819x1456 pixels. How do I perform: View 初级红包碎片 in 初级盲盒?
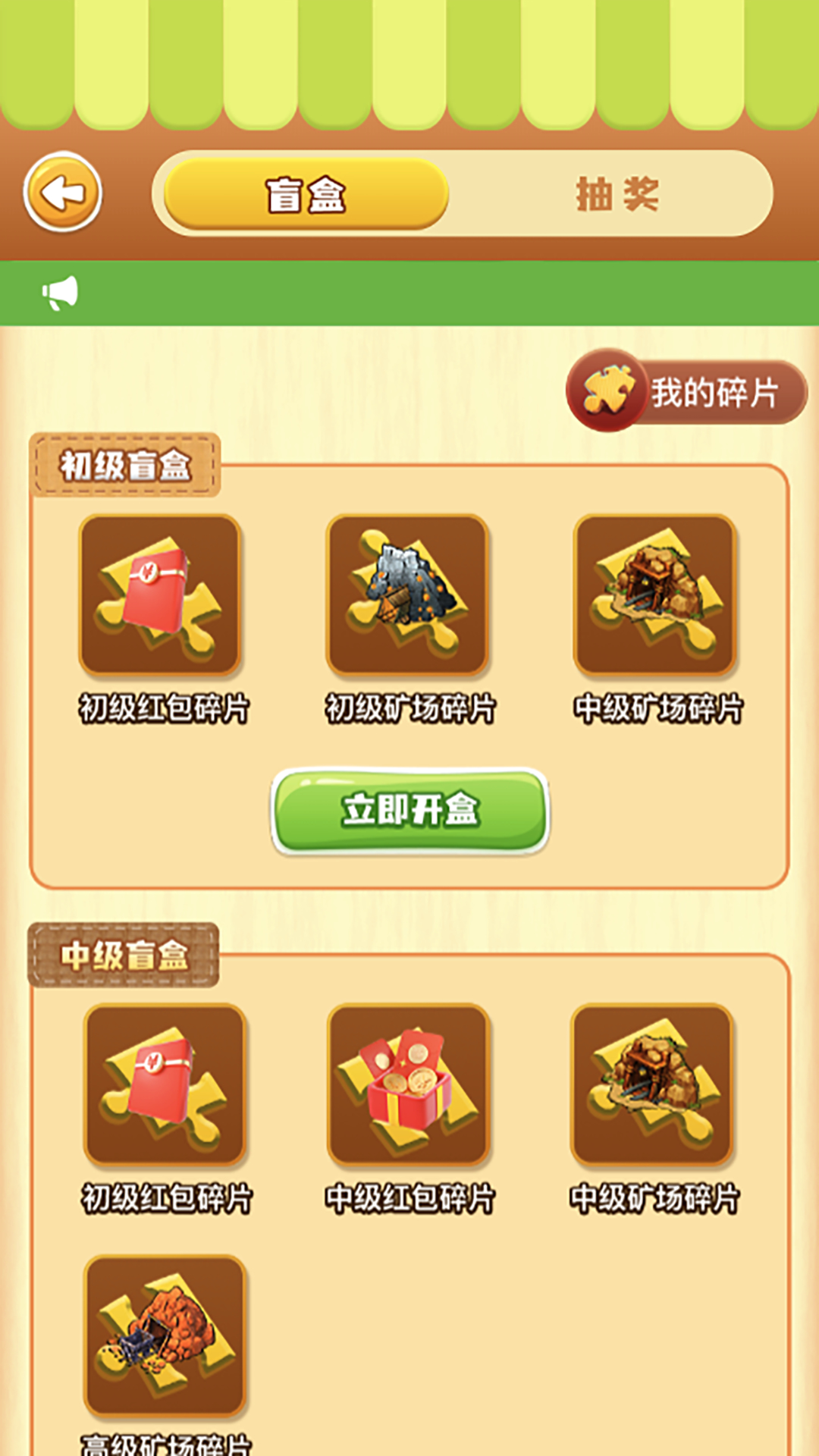(160, 595)
